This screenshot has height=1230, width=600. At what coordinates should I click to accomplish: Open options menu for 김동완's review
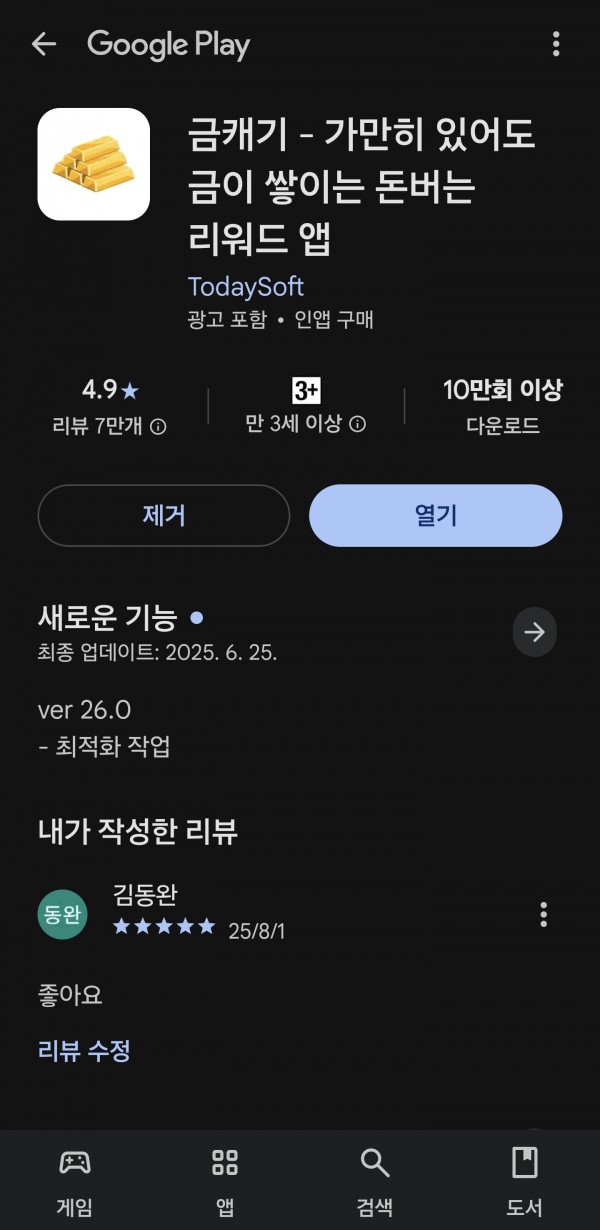[x=544, y=914]
